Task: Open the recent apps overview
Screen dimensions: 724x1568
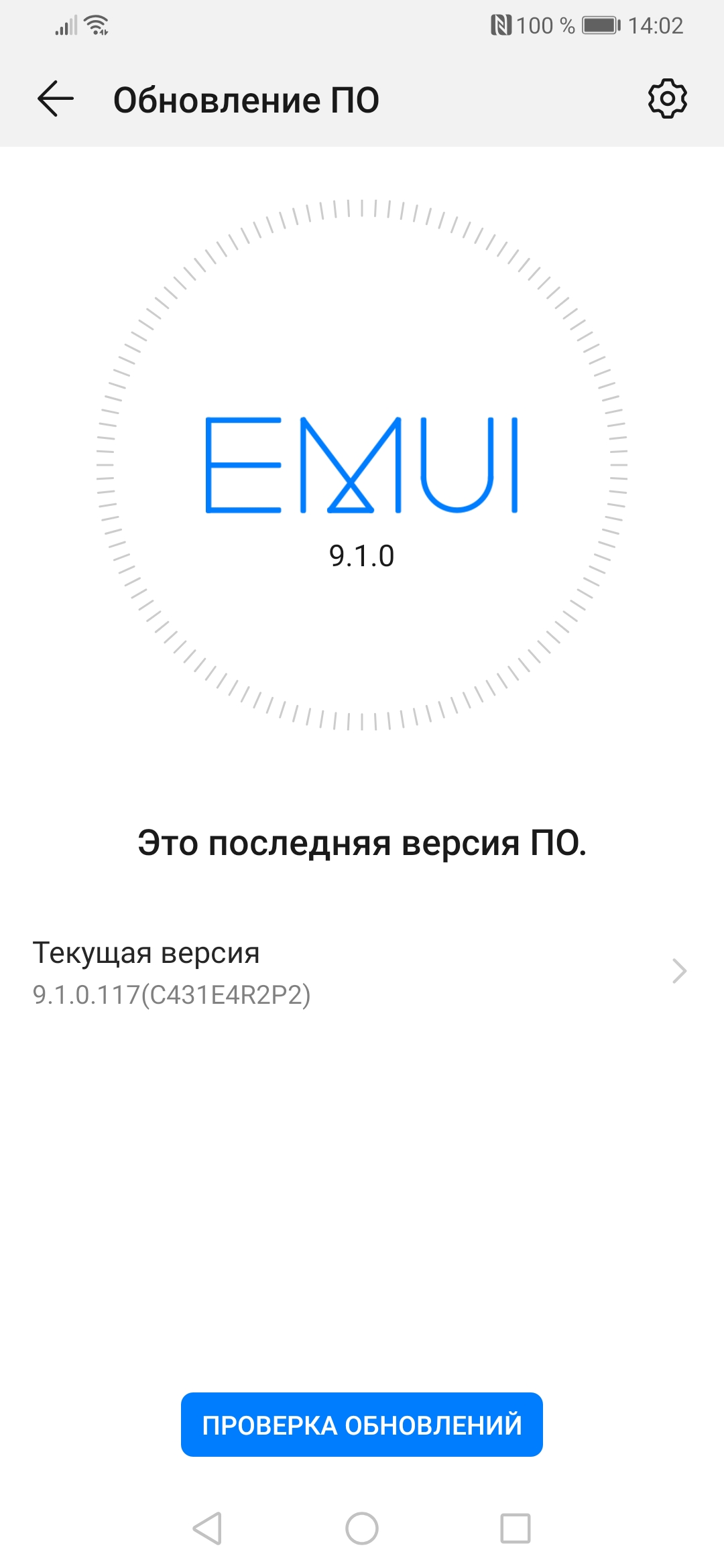Action: click(516, 1528)
